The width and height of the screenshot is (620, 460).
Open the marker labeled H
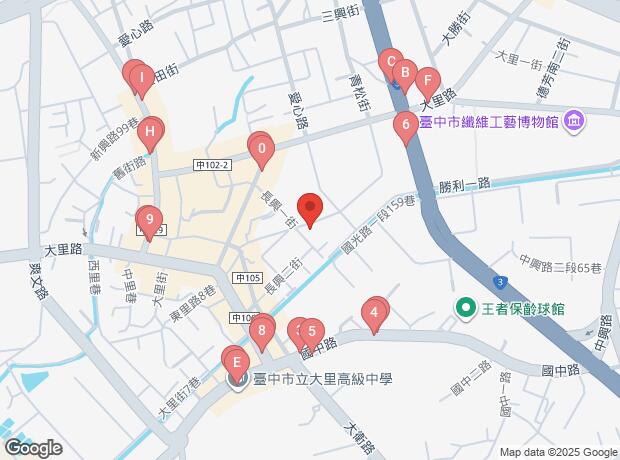coord(150,132)
